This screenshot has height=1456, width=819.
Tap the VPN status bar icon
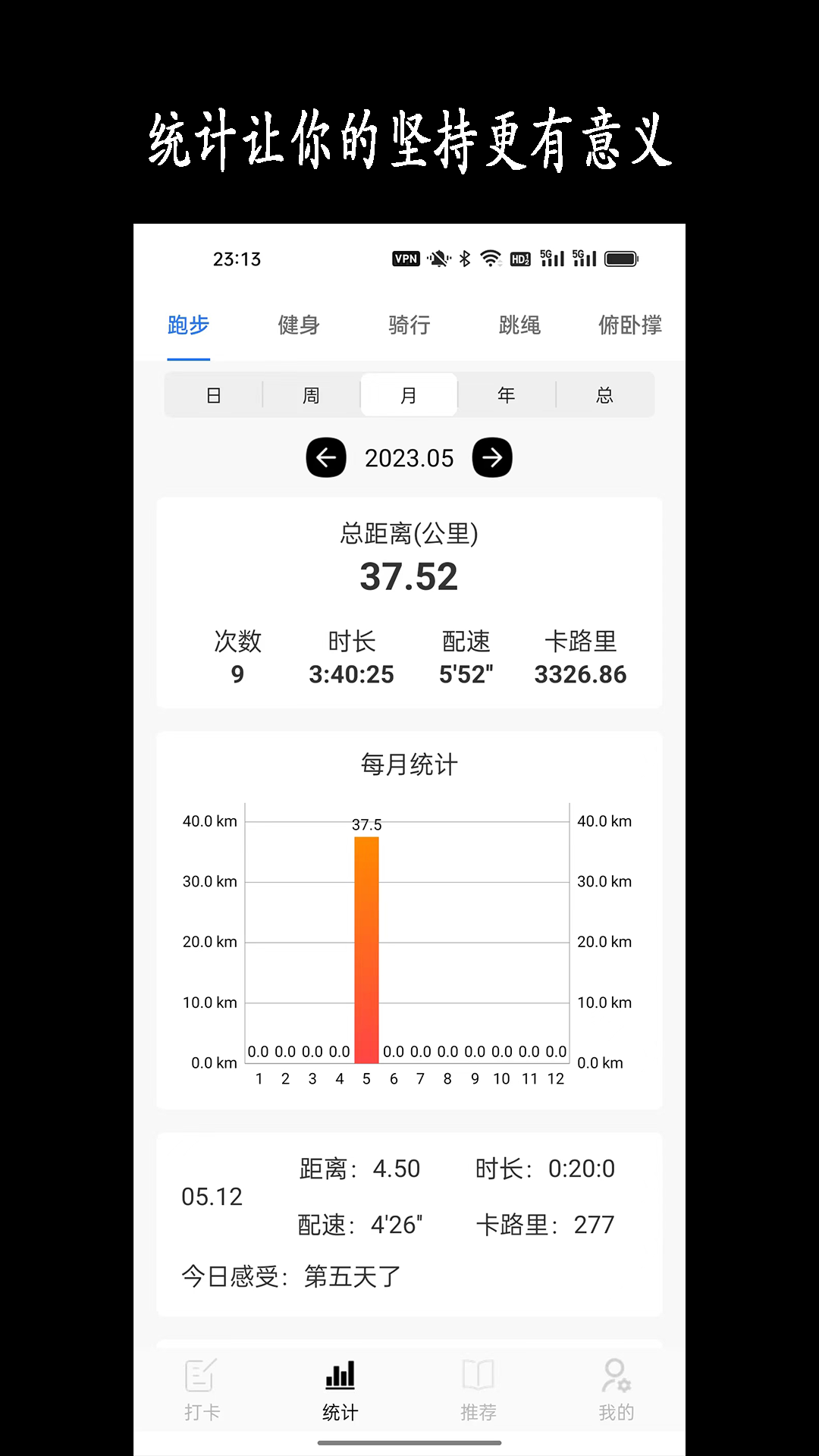pos(406,259)
